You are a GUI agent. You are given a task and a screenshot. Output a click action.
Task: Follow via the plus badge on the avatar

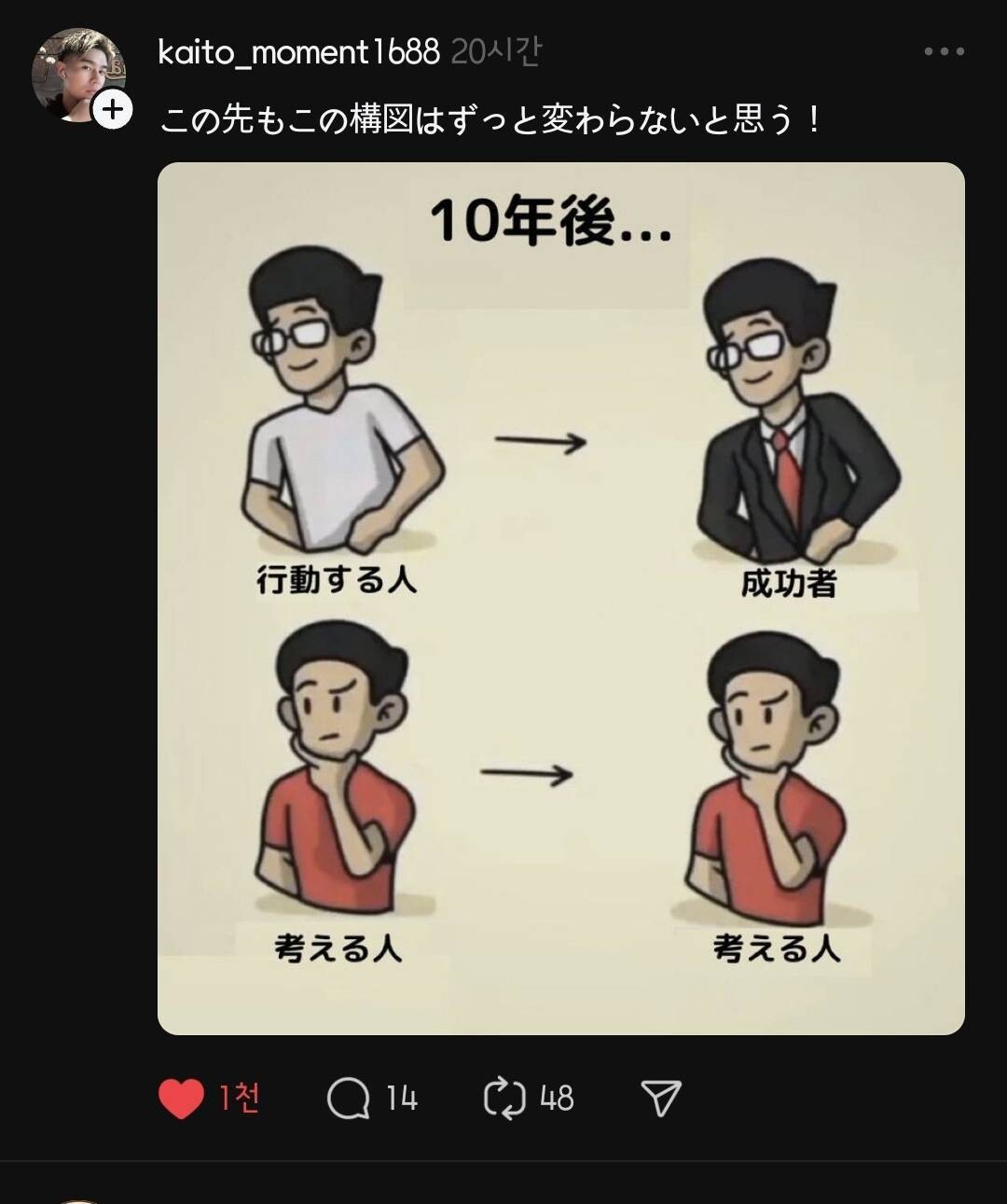coord(112,108)
